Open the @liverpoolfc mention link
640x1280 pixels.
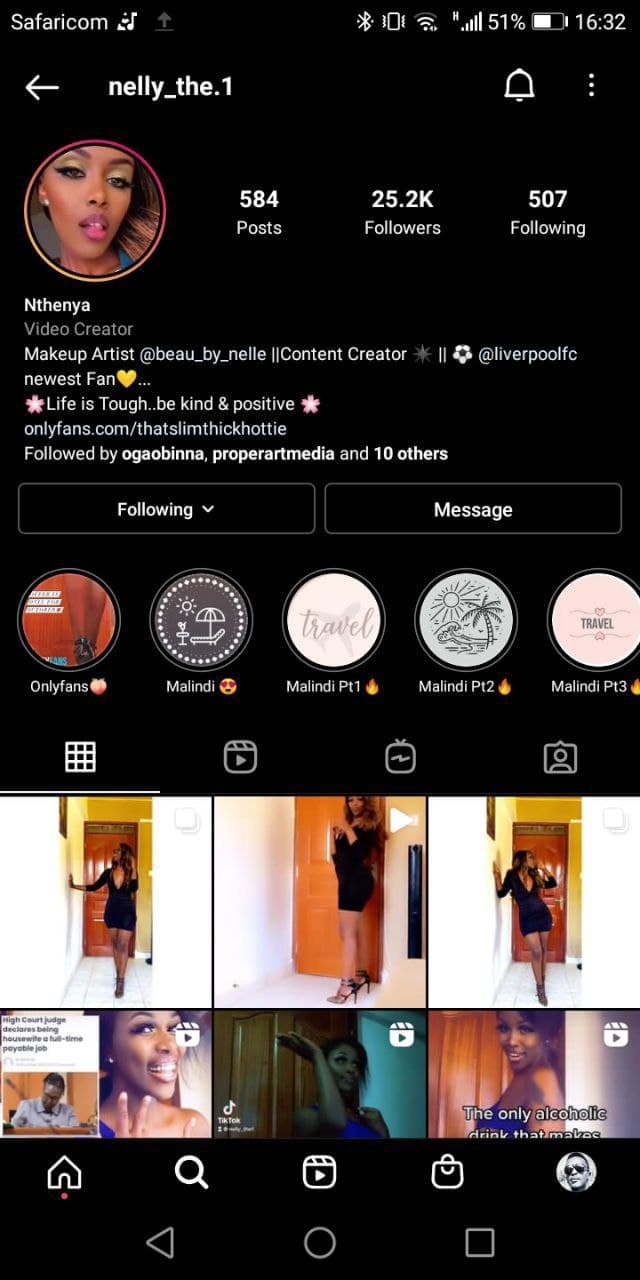click(x=527, y=354)
